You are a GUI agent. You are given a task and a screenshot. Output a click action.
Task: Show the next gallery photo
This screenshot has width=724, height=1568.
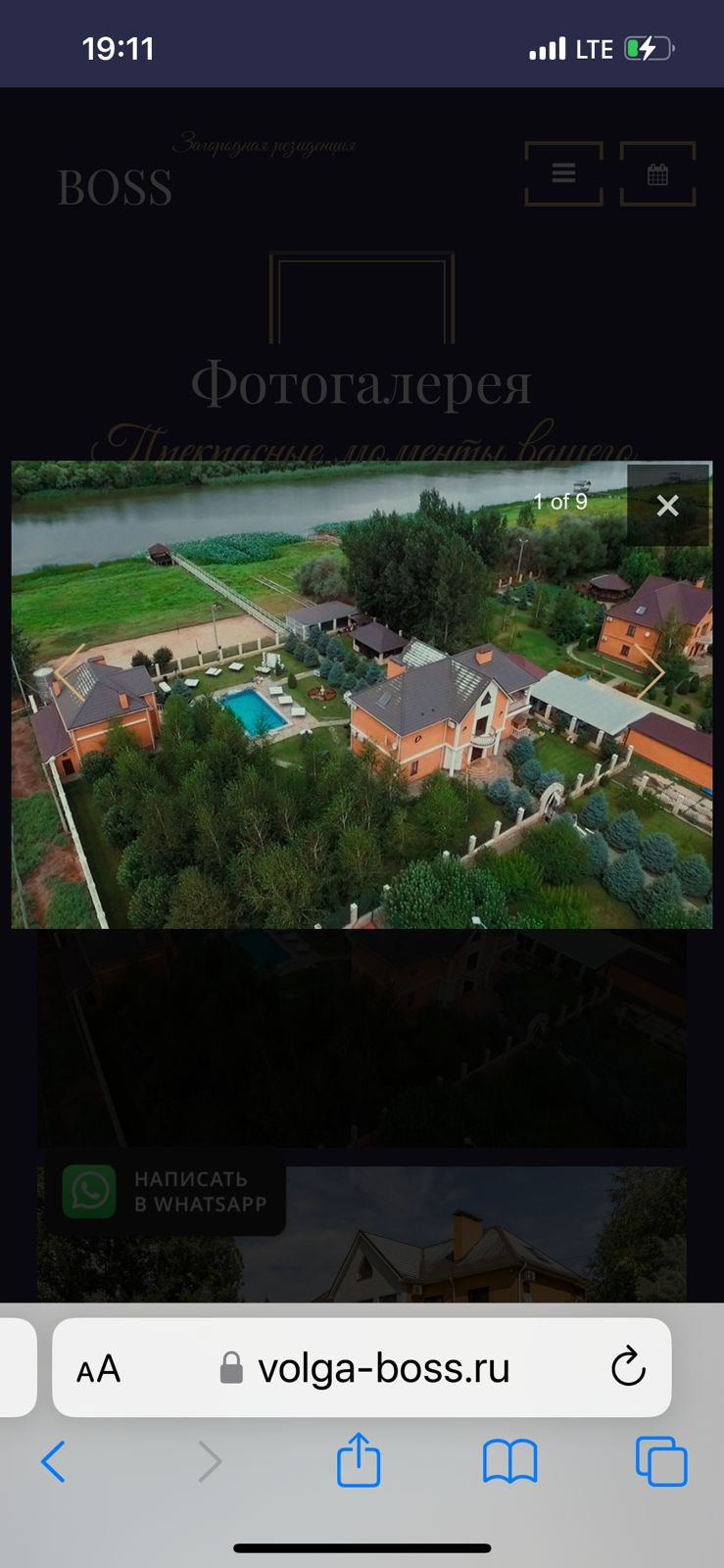coord(651,671)
